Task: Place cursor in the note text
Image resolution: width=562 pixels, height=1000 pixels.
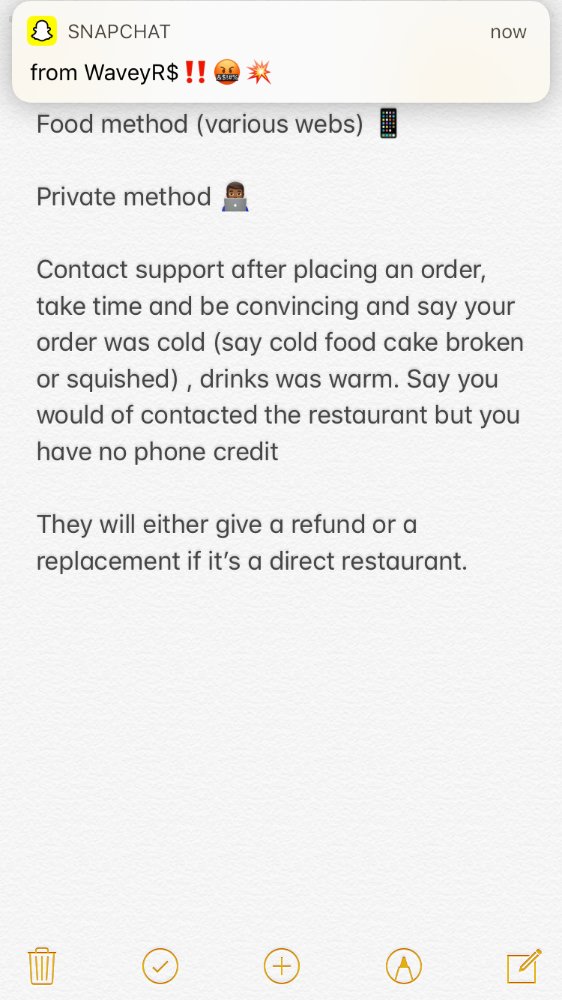Action: coord(281,342)
